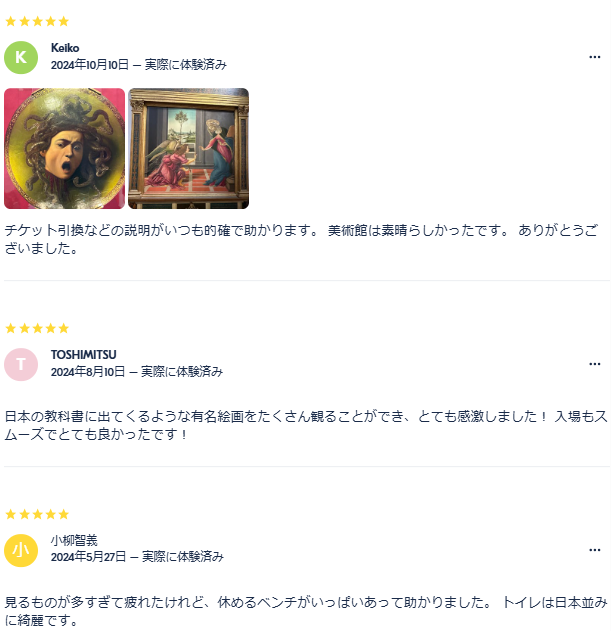View Keiko's Medusa painting photo

point(65,148)
